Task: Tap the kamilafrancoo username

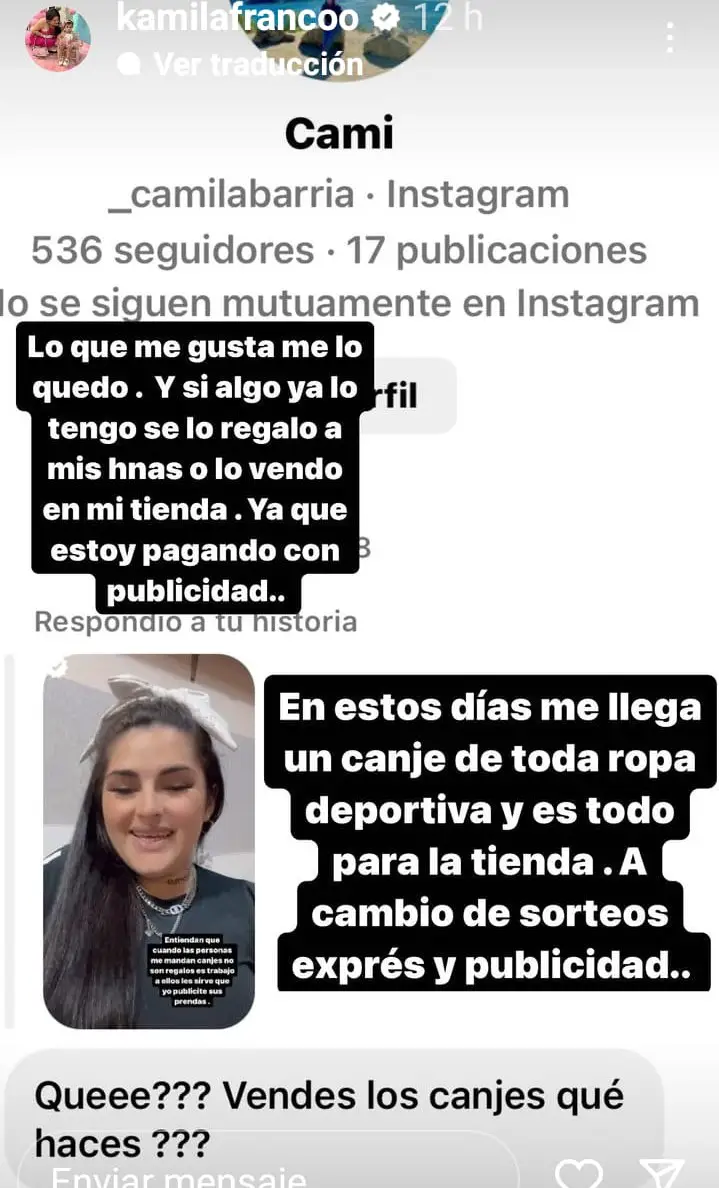Action: [x=237, y=16]
